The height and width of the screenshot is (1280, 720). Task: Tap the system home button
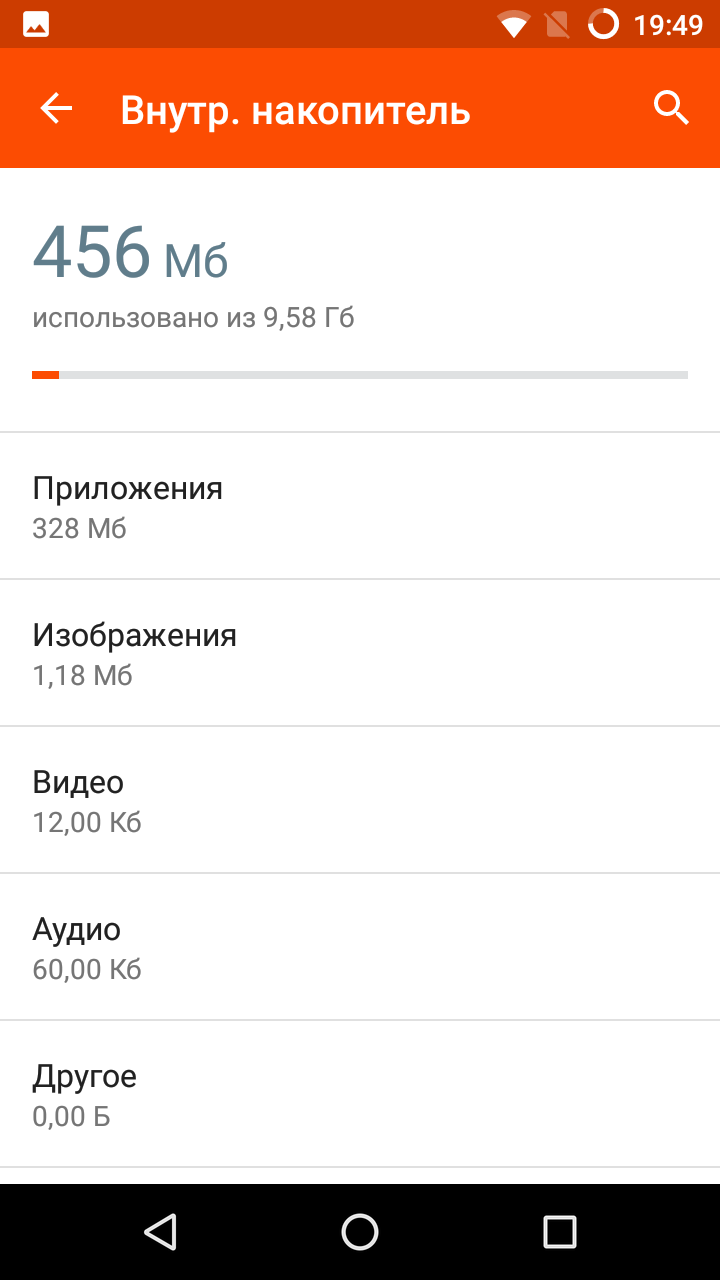[360, 1232]
